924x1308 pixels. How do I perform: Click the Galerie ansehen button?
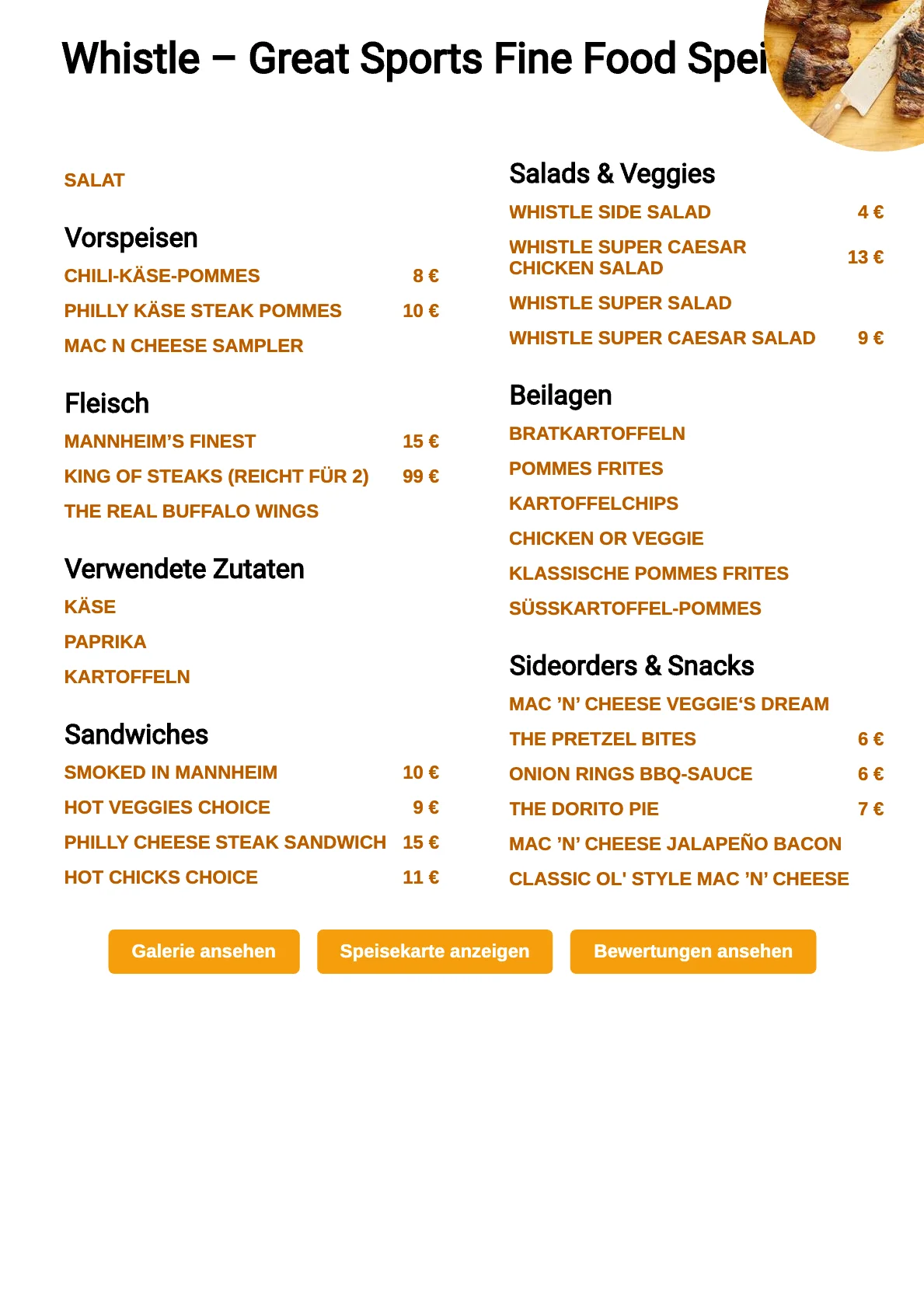click(203, 951)
